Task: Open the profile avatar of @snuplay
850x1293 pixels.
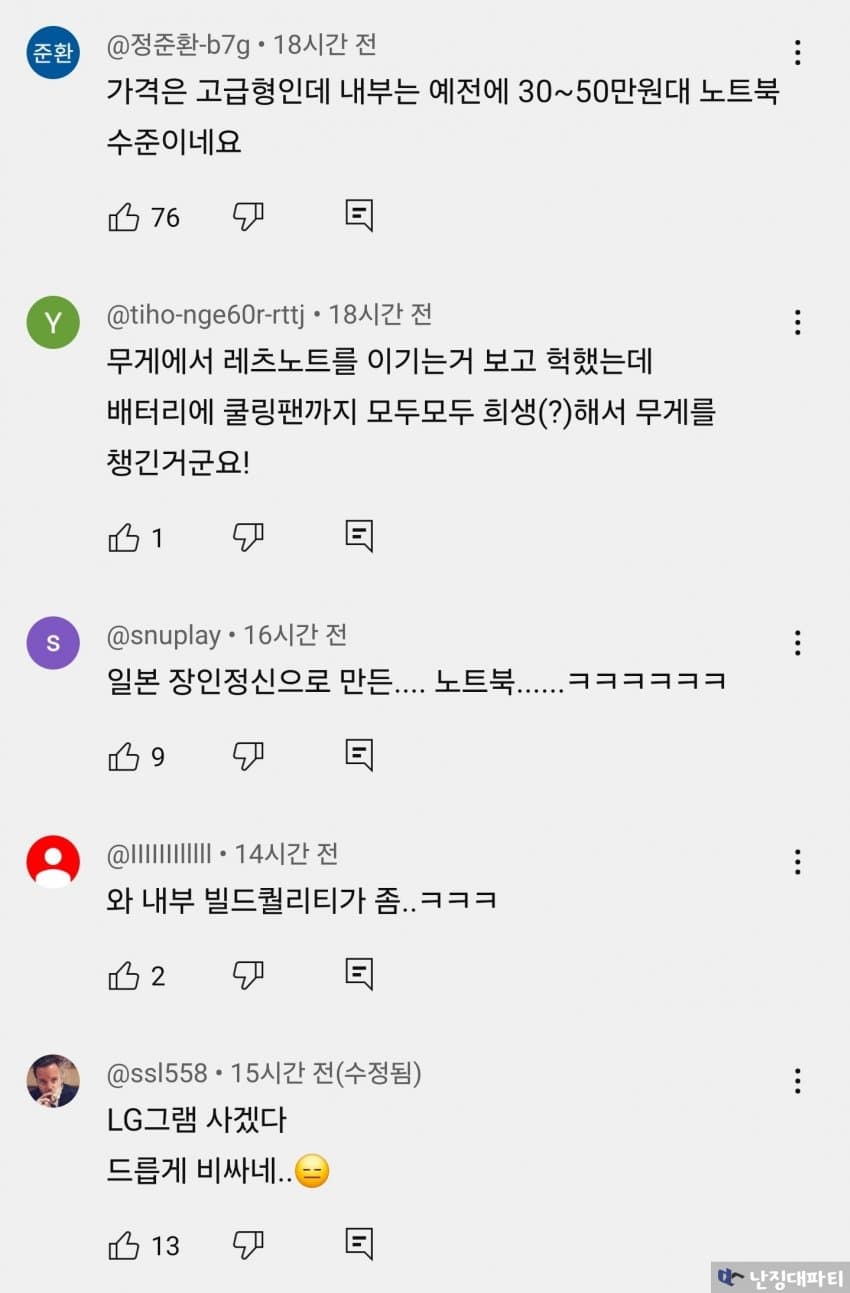Action: [53, 643]
